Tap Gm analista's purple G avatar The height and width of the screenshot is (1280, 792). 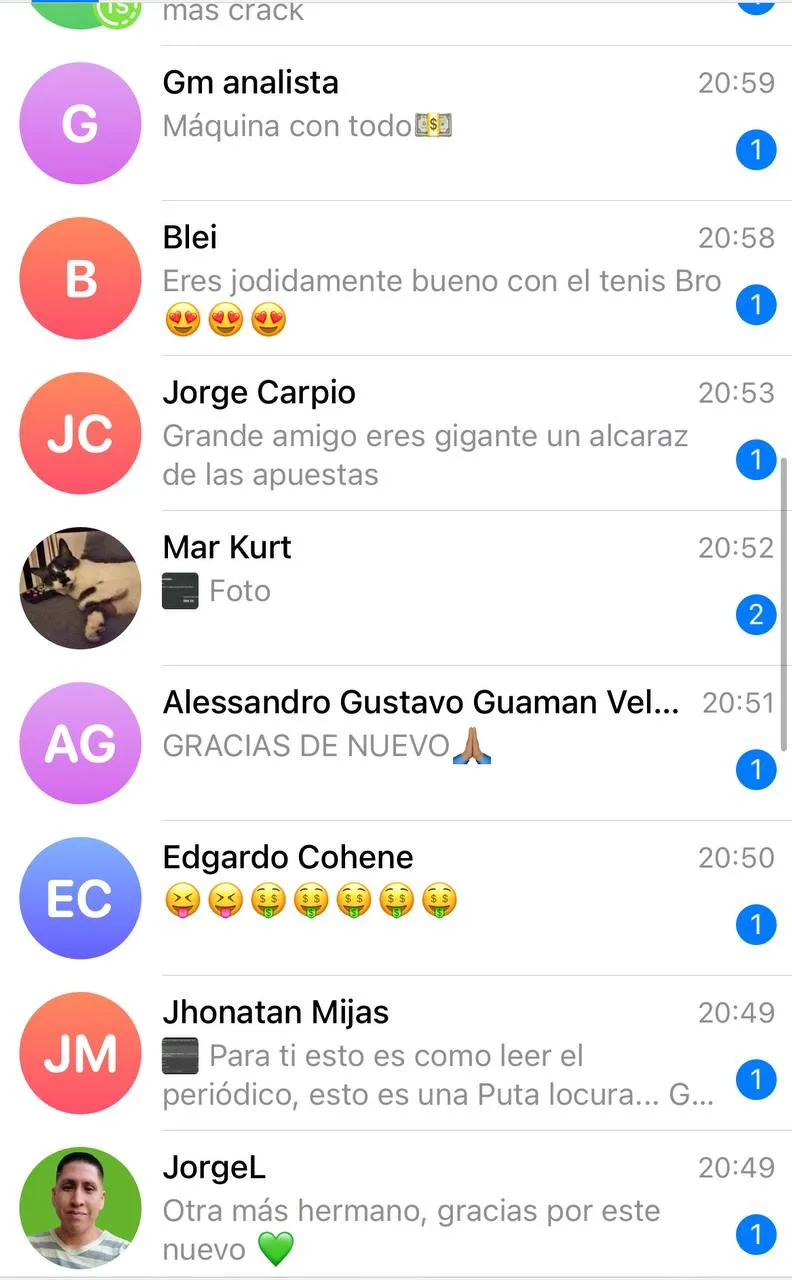[x=80, y=122]
